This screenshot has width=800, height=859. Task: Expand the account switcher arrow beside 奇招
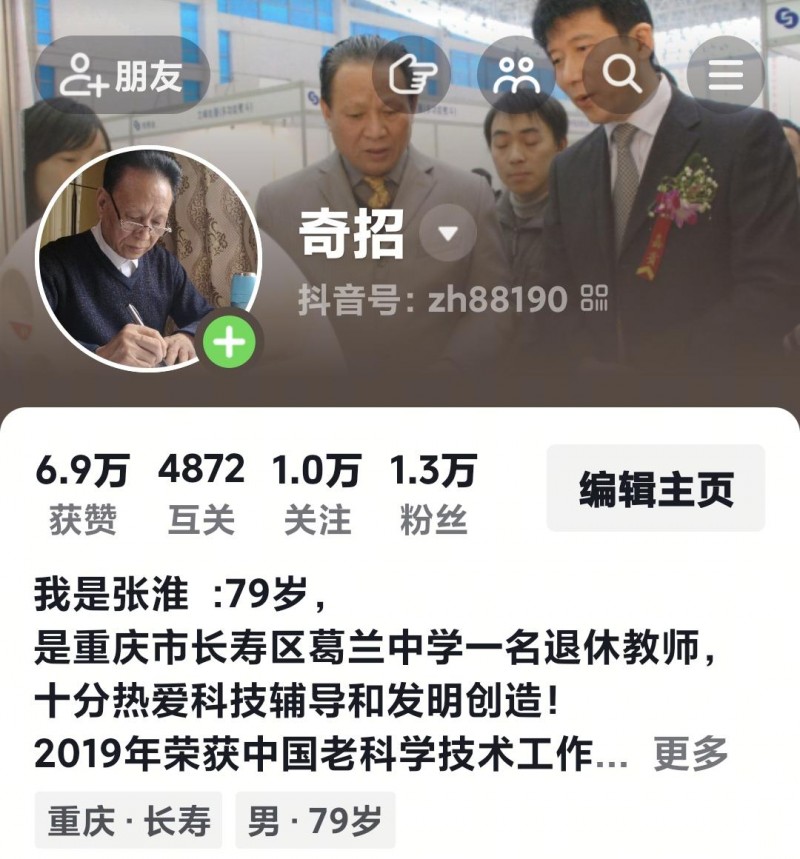pos(446,235)
